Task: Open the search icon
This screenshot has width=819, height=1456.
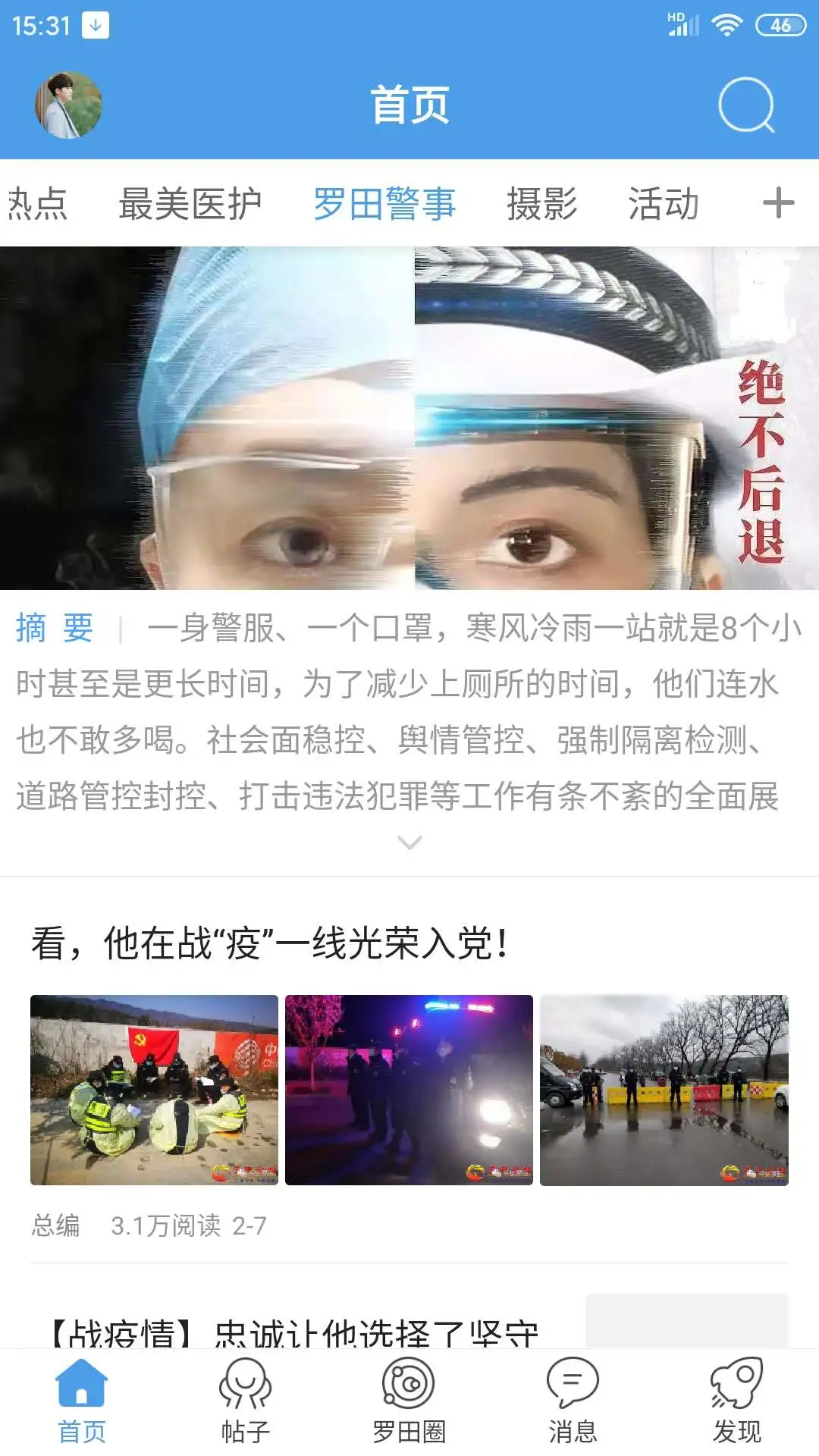Action: pyautogui.click(x=746, y=105)
